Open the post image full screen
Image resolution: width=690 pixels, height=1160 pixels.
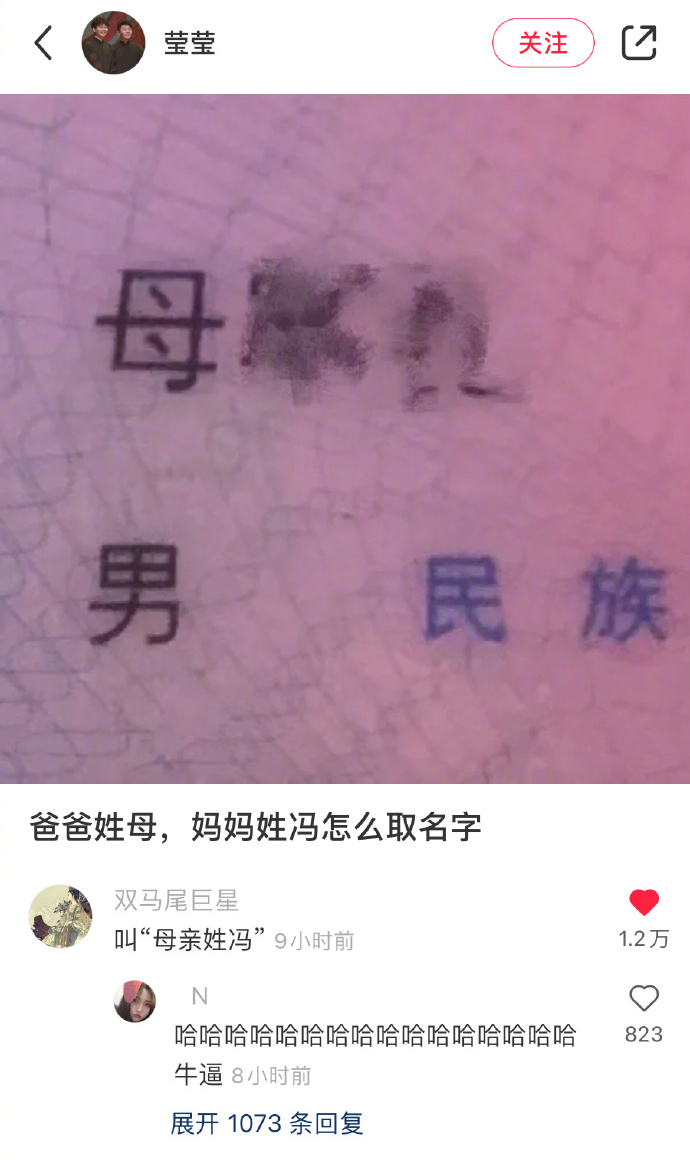click(x=345, y=438)
